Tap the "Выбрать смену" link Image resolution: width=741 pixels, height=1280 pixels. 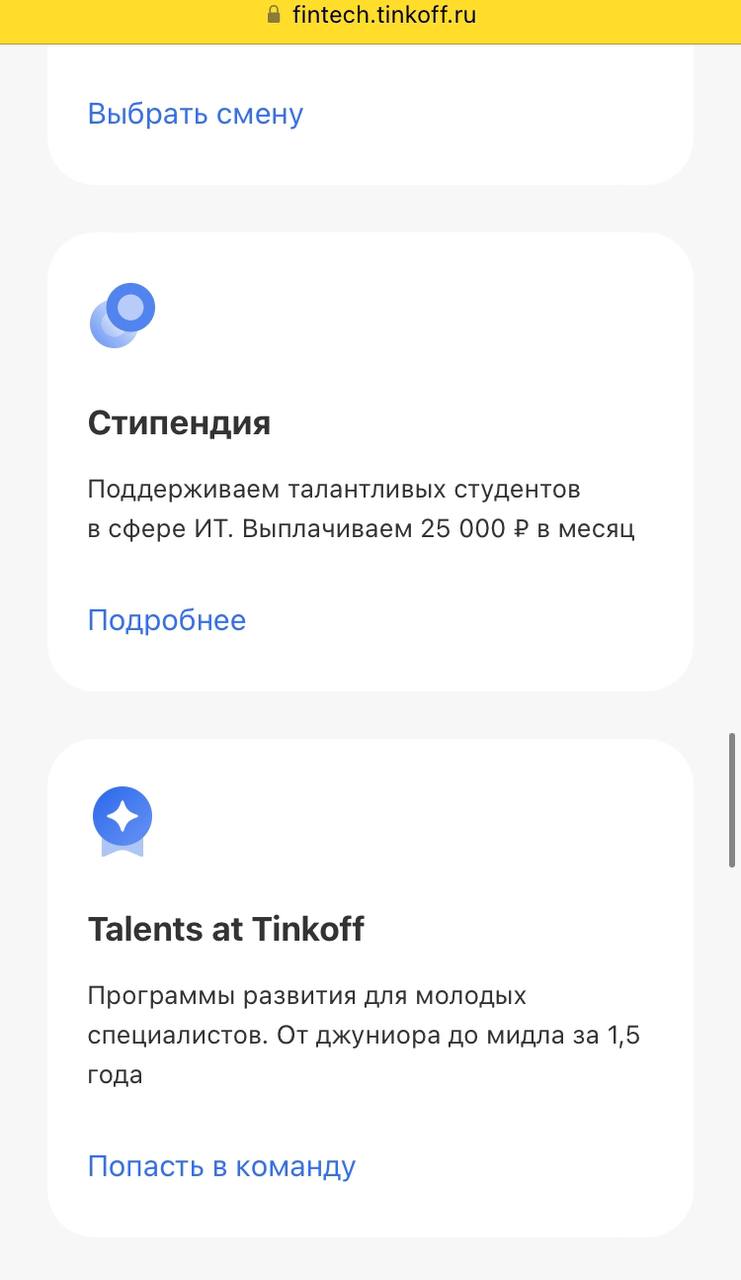[x=195, y=114]
